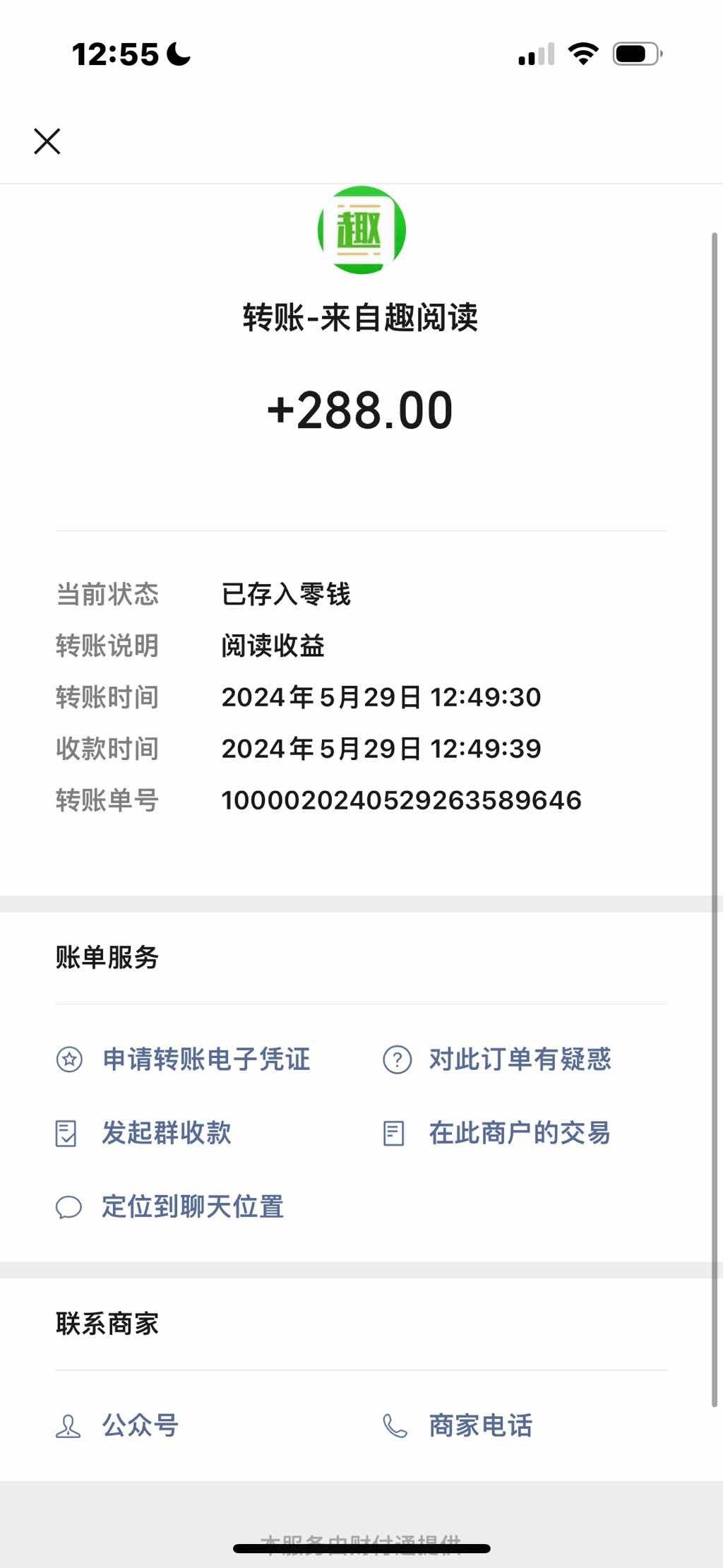Start a group collection via 发起群收款
The height and width of the screenshot is (1568, 723).
(143, 1133)
